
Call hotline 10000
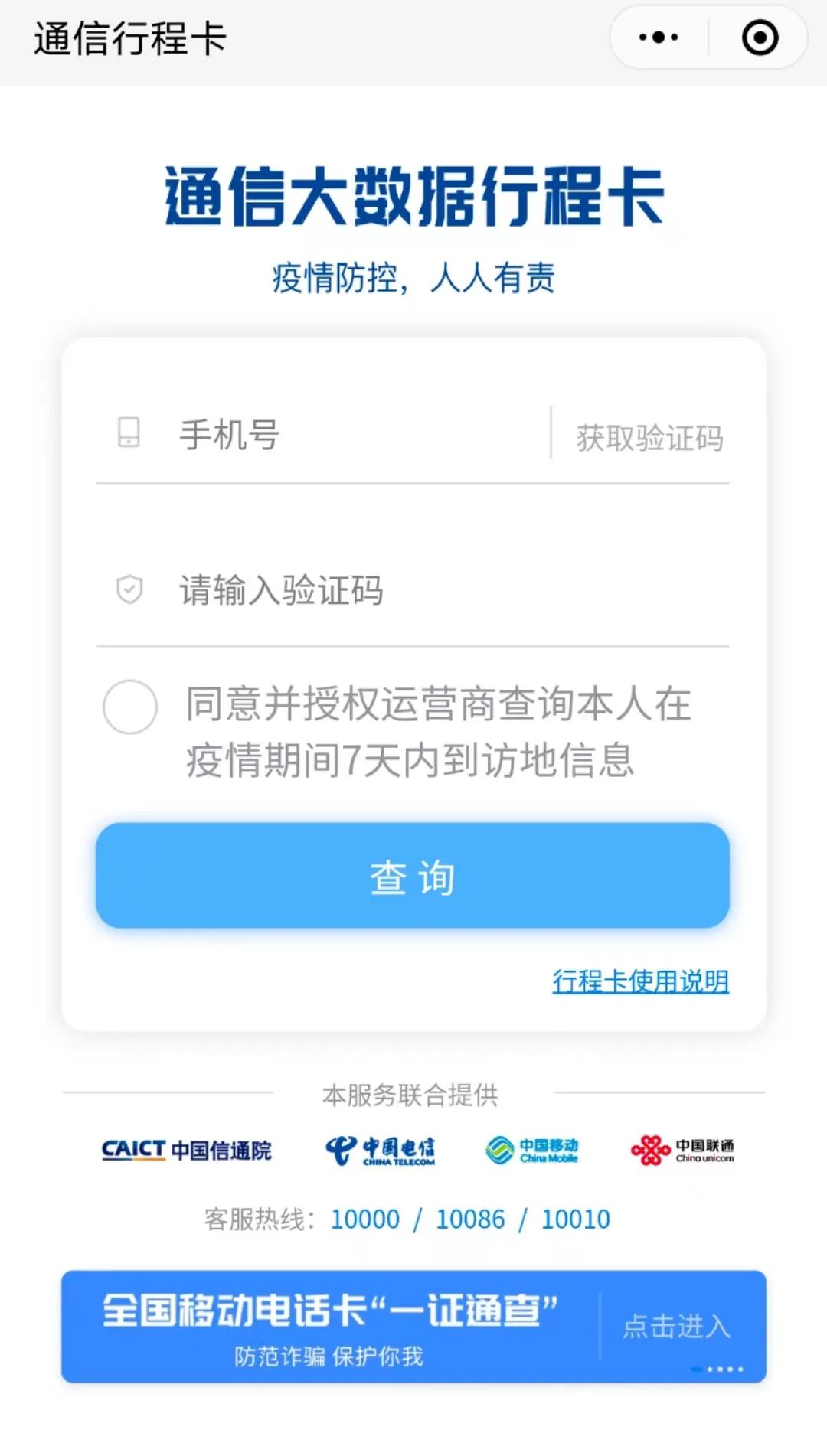coord(364,1219)
